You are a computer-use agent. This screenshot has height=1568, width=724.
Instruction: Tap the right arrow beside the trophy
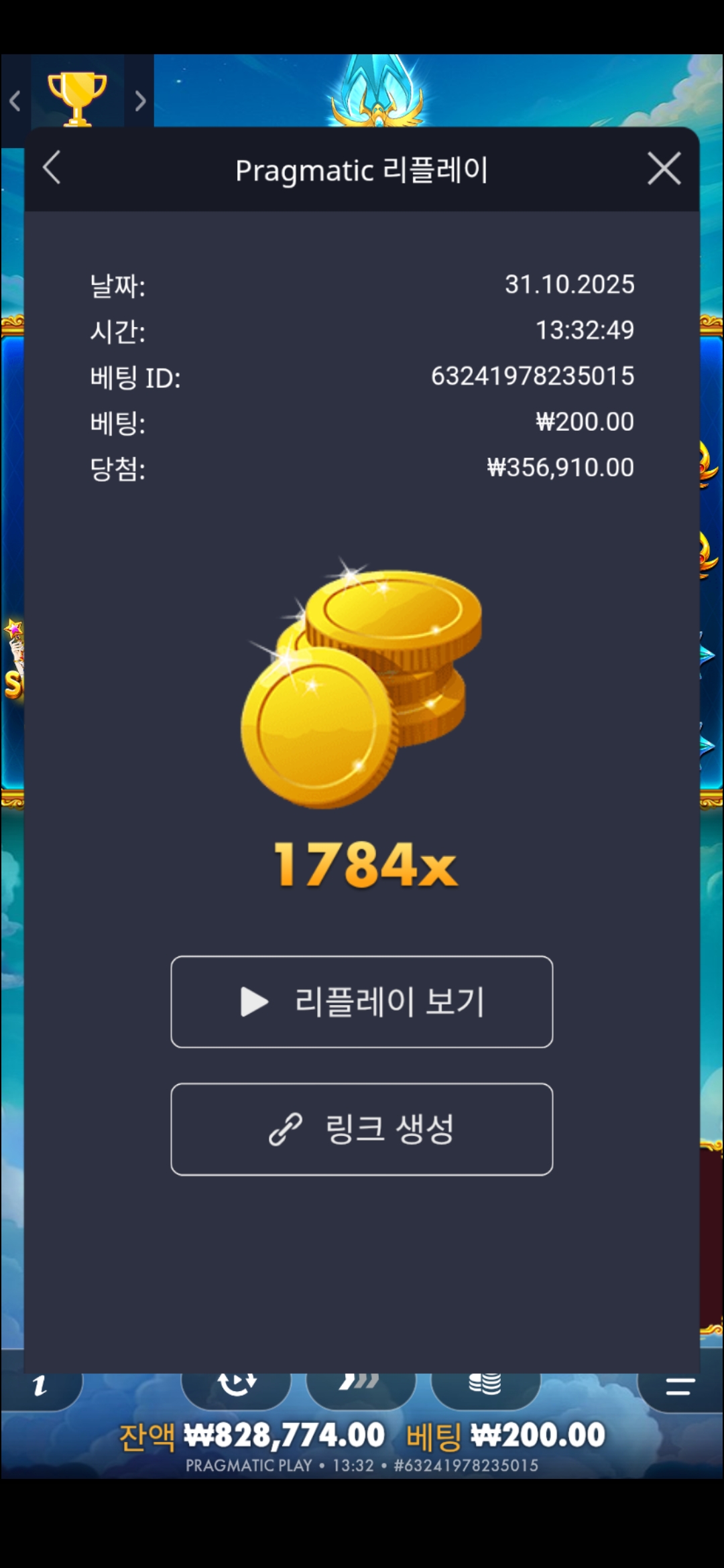pos(139,101)
